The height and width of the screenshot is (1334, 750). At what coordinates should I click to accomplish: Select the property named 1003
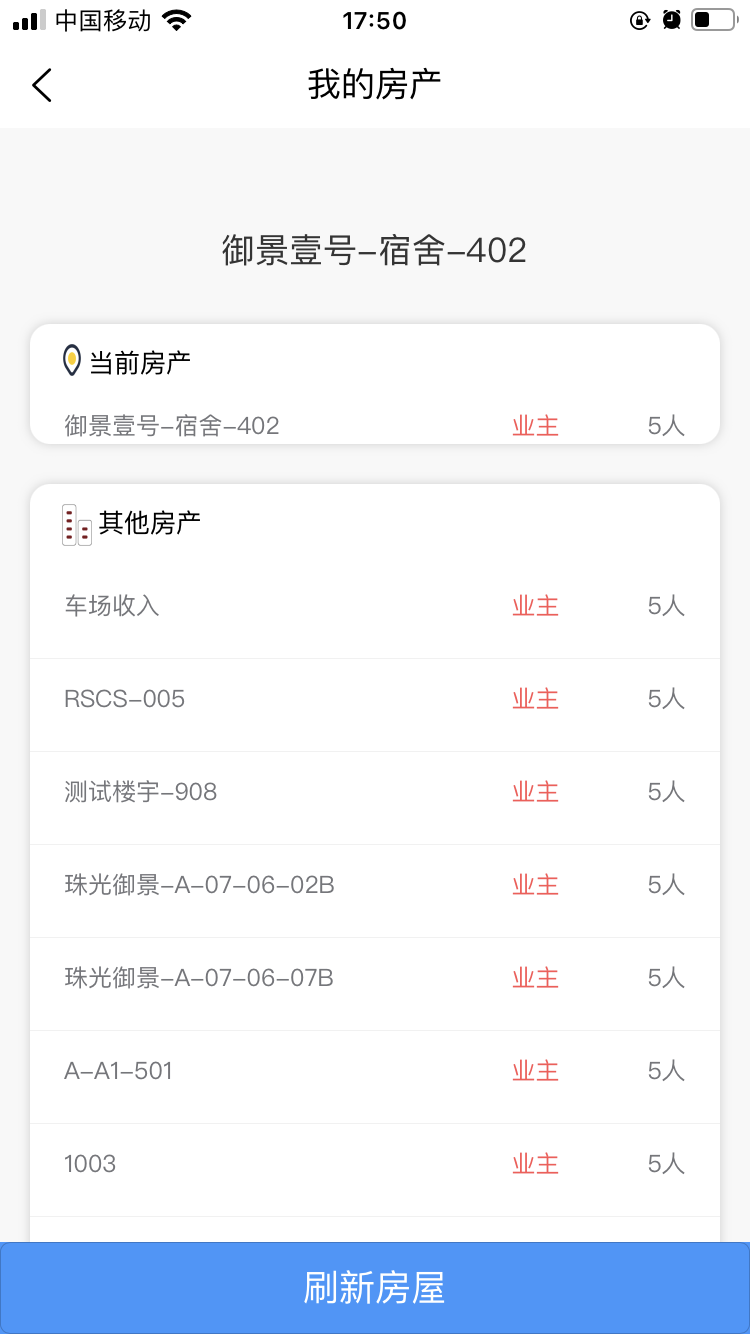click(x=375, y=1164)
